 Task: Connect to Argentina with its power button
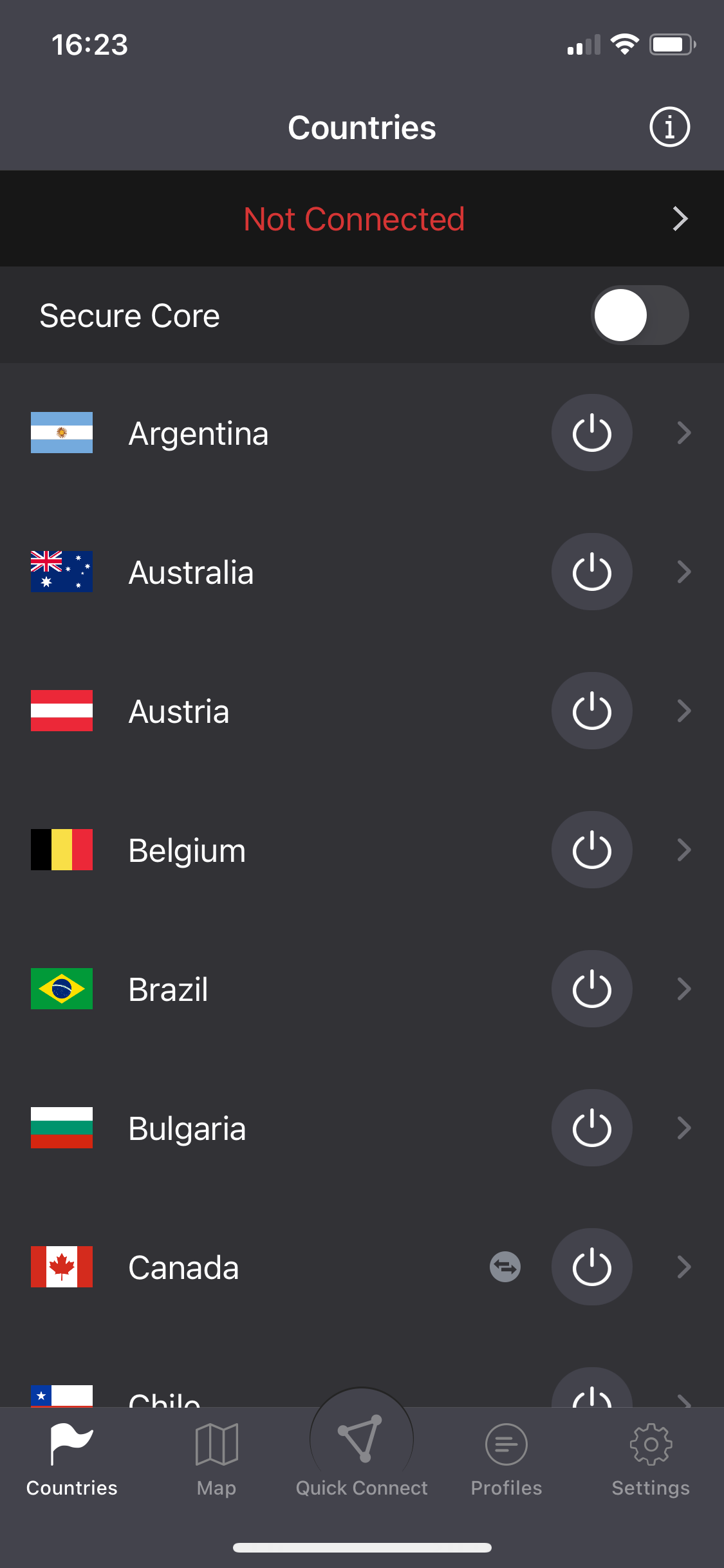[591, 433]
